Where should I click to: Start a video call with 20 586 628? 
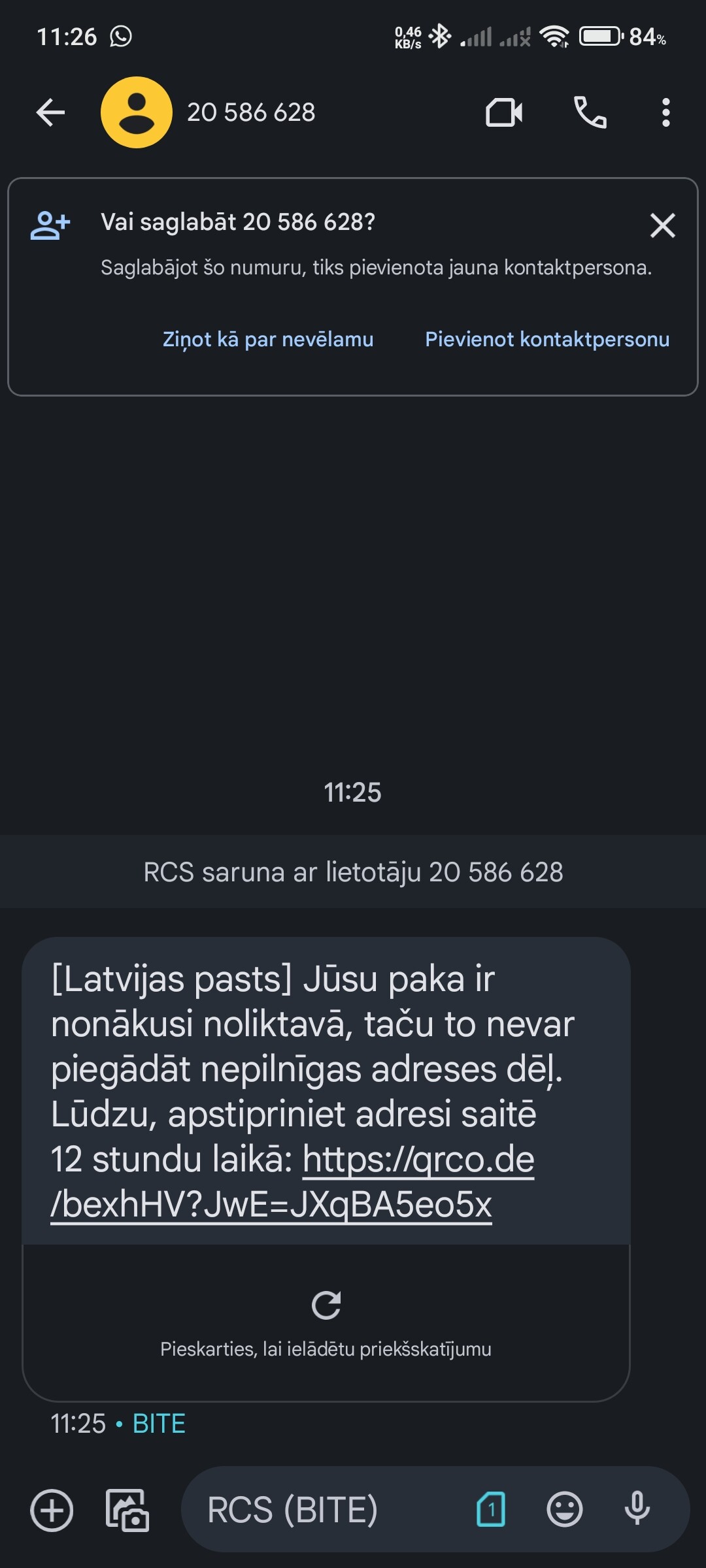pos(504,112)
